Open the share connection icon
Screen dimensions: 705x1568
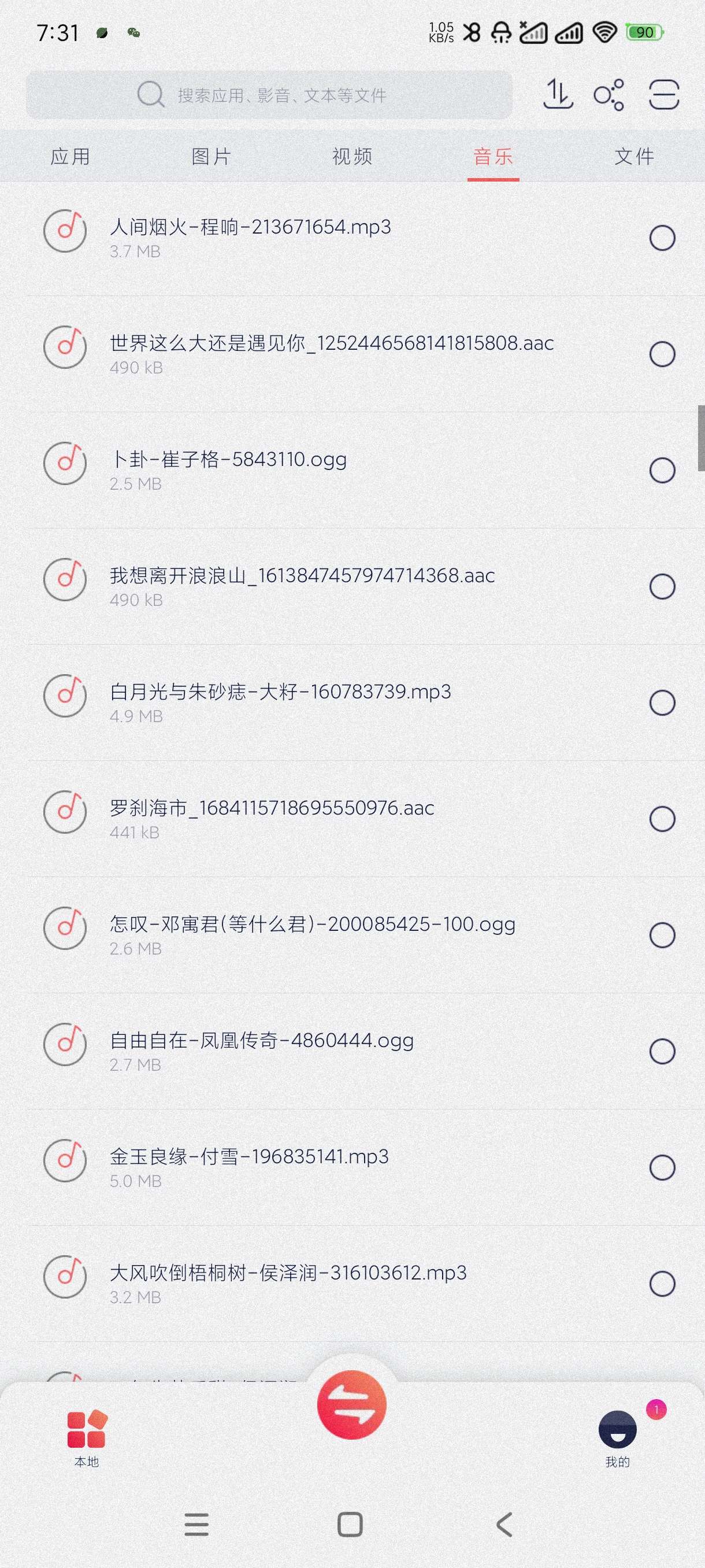609,95
